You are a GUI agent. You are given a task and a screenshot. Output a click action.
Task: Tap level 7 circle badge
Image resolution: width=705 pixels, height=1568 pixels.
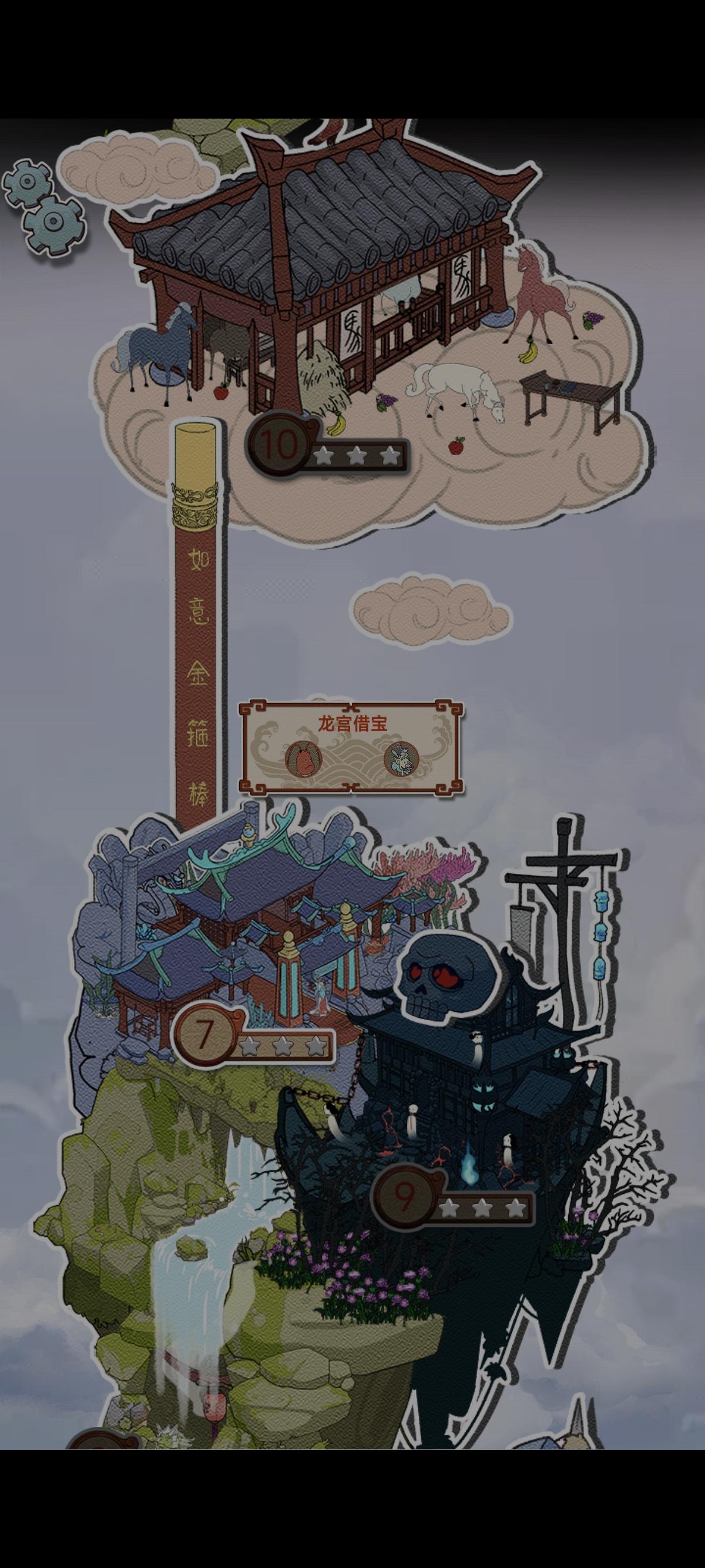pos(206,1033)
